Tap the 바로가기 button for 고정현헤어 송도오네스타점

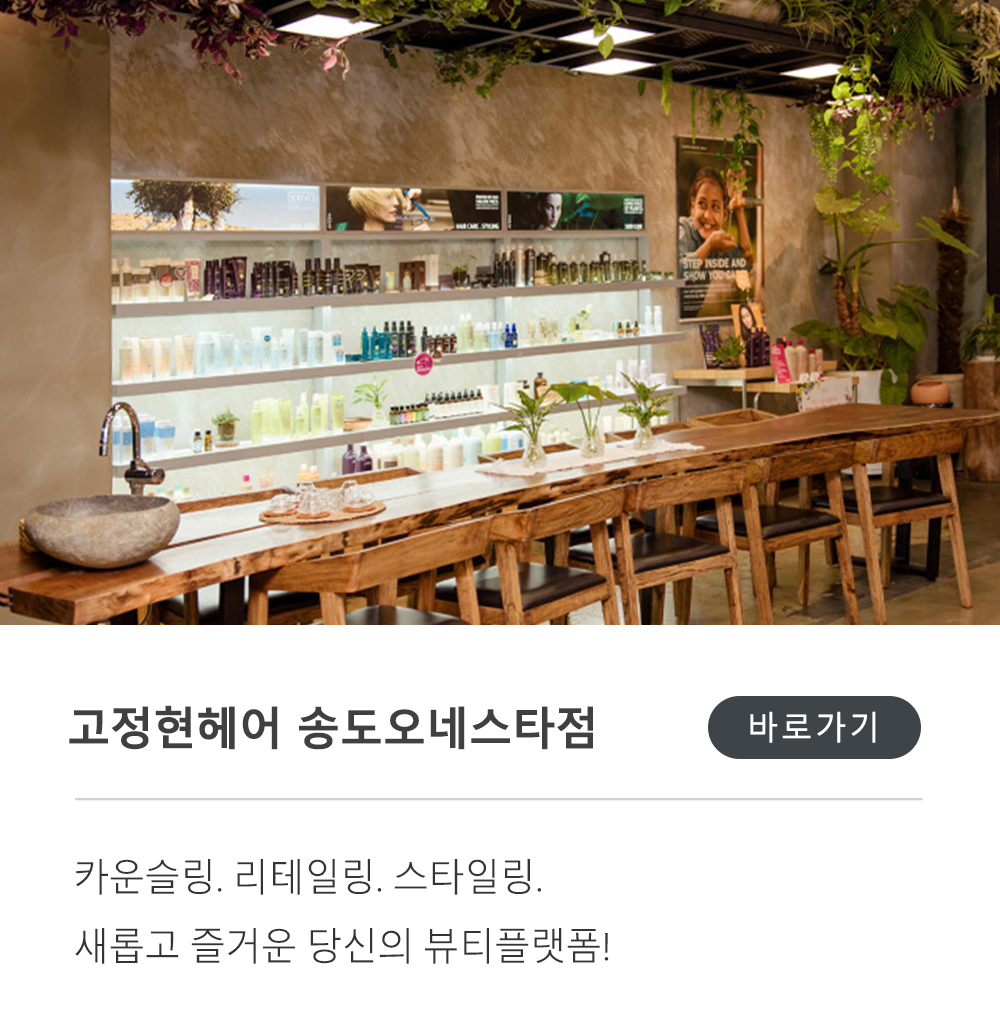tap(814, 727)
